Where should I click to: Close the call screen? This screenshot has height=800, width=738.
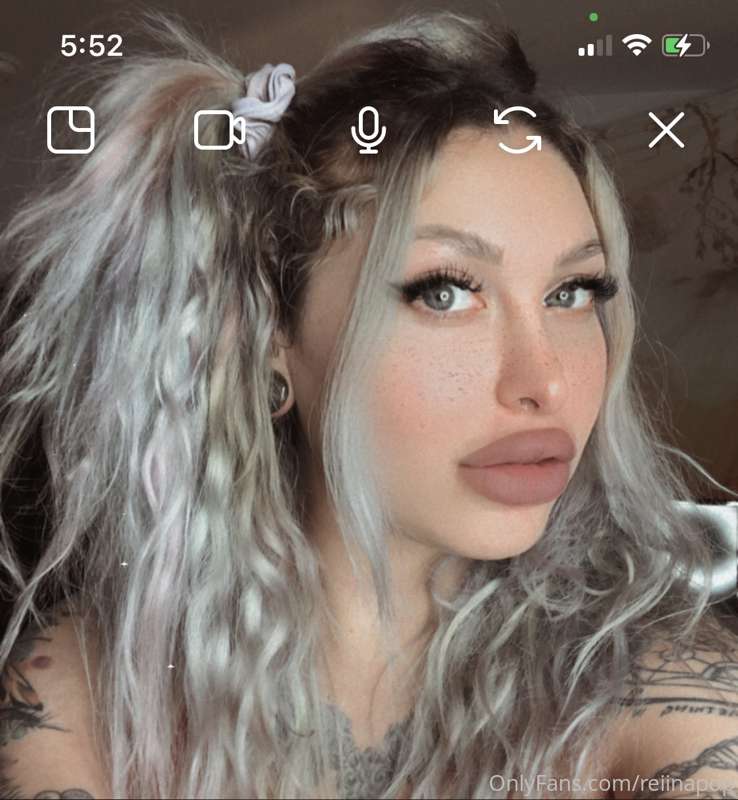(666, 131)
